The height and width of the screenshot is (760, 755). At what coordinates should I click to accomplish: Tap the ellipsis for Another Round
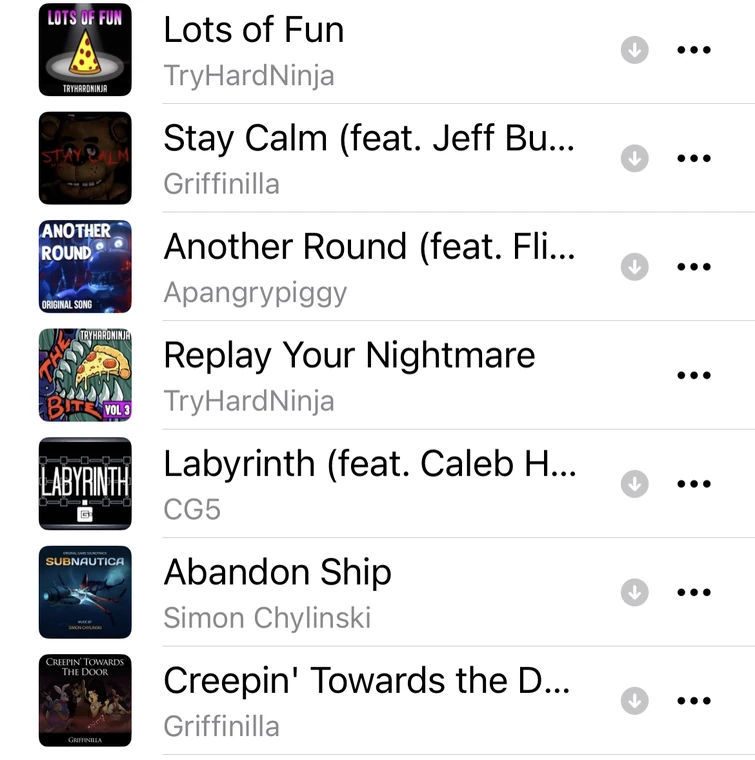pos(694,267)
